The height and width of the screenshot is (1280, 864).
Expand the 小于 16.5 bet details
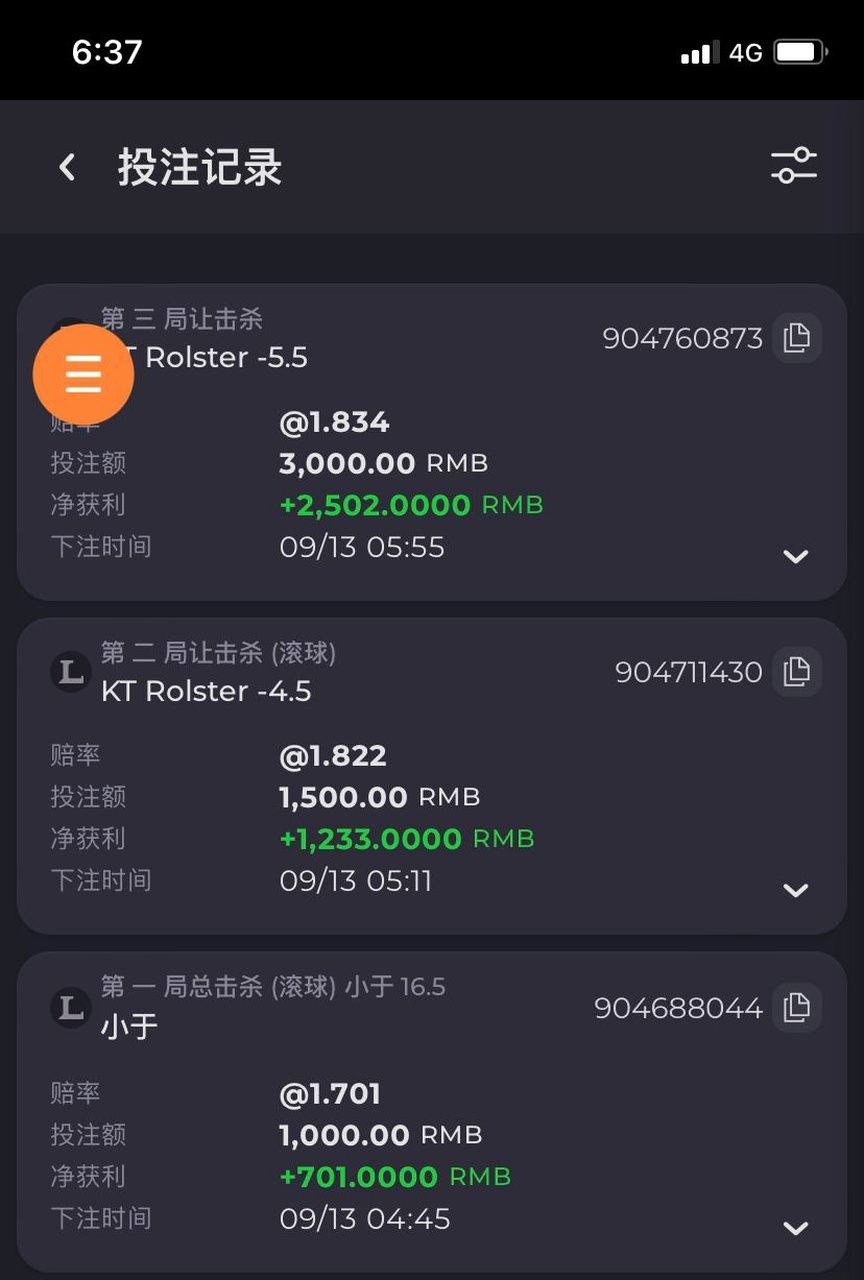(795, 1228)
